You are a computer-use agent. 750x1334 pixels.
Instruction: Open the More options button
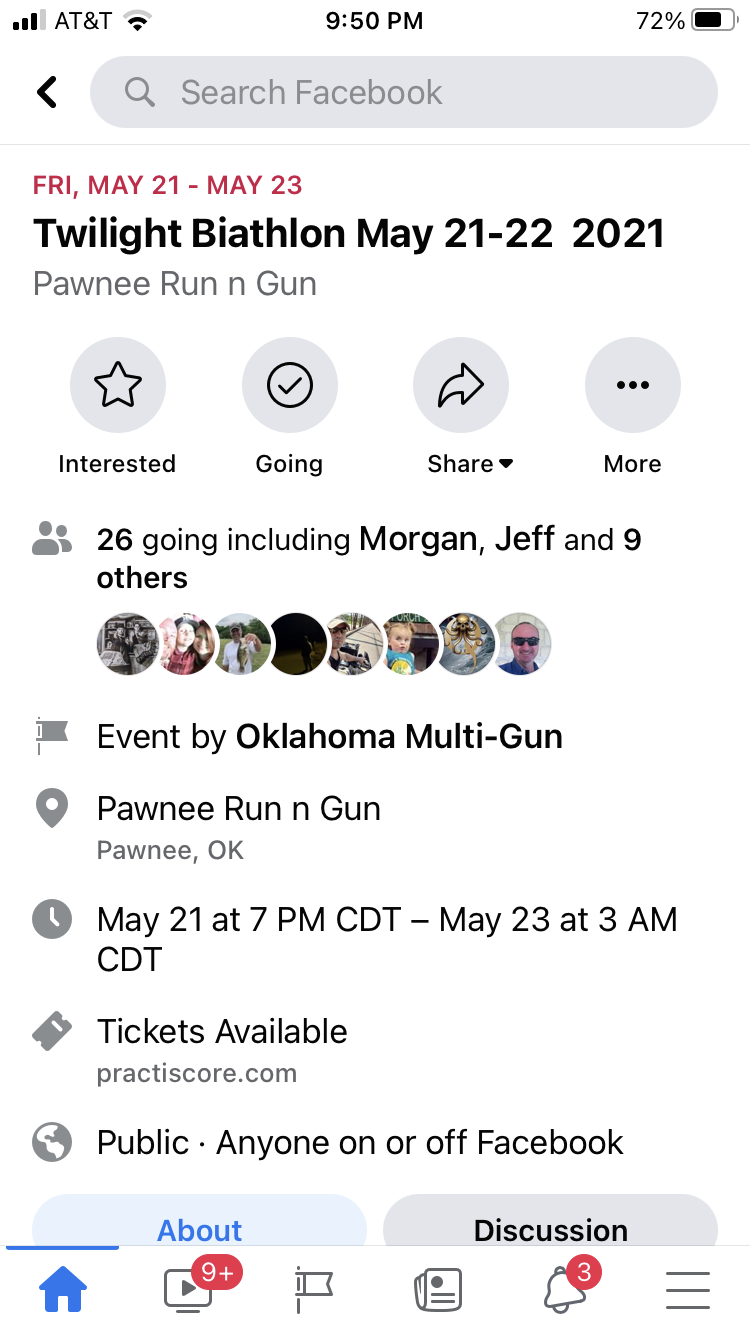[x=632, y=386]
